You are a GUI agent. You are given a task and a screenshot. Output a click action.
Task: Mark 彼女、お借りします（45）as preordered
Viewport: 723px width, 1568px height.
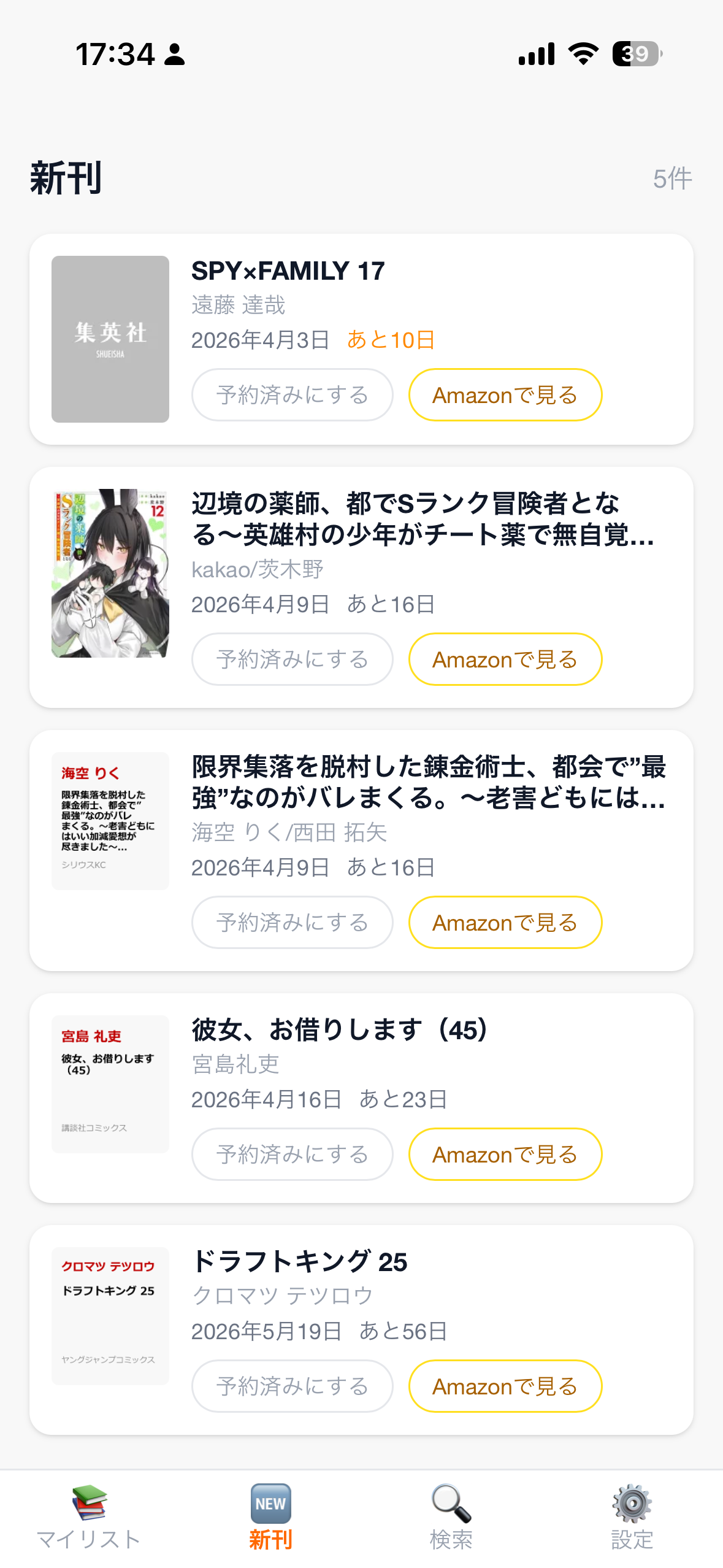point(292,1154)
